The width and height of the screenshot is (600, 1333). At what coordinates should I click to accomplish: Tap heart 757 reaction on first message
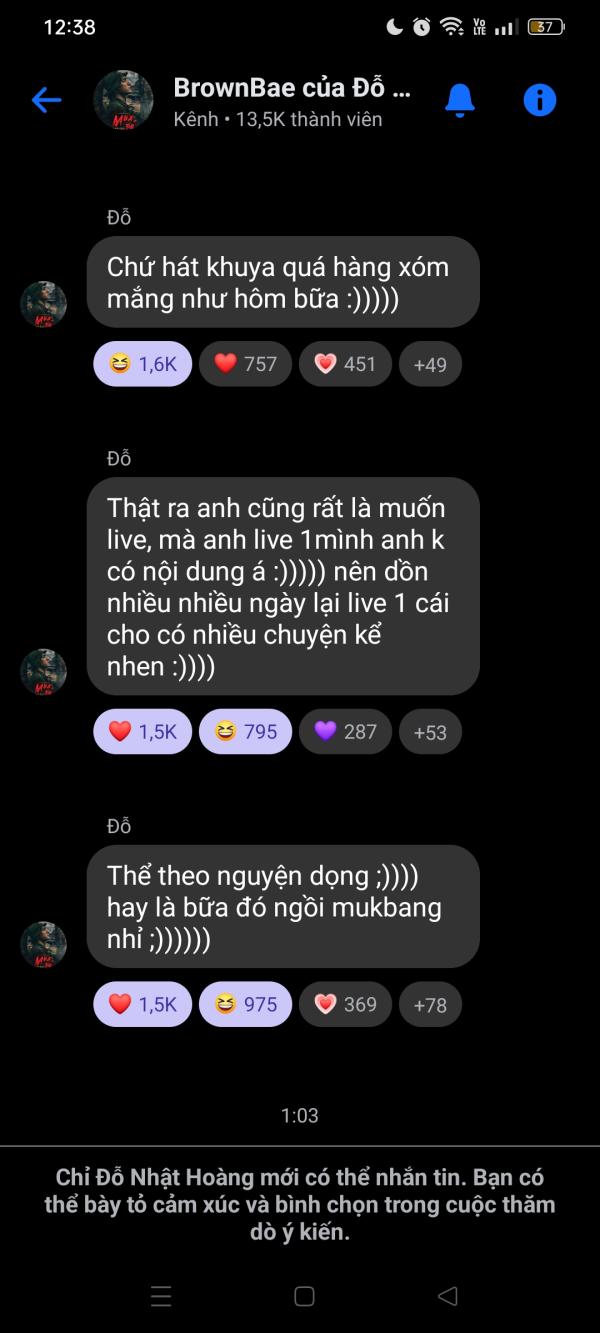[245, 364]
